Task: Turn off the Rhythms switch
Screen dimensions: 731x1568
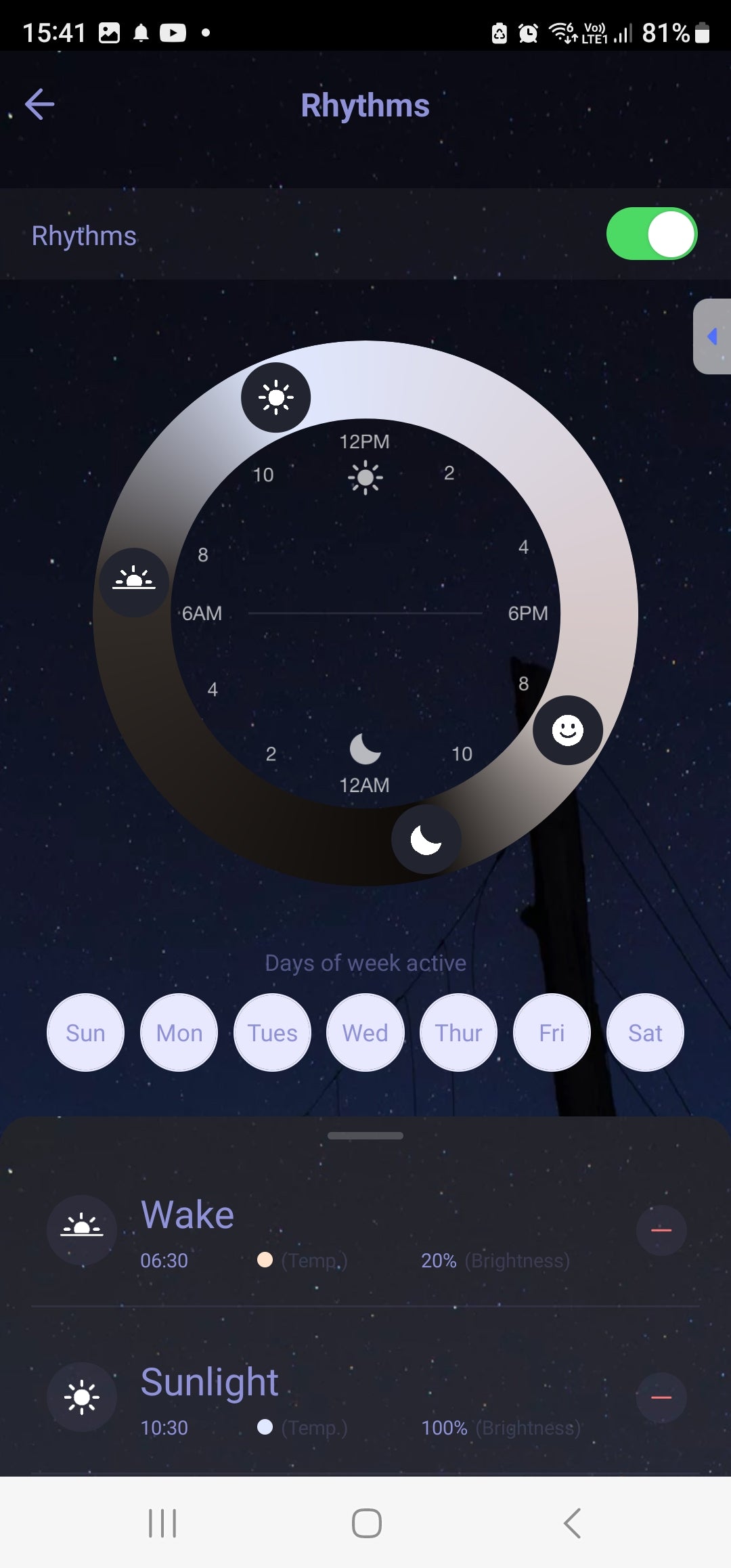Action: point(651,234)
